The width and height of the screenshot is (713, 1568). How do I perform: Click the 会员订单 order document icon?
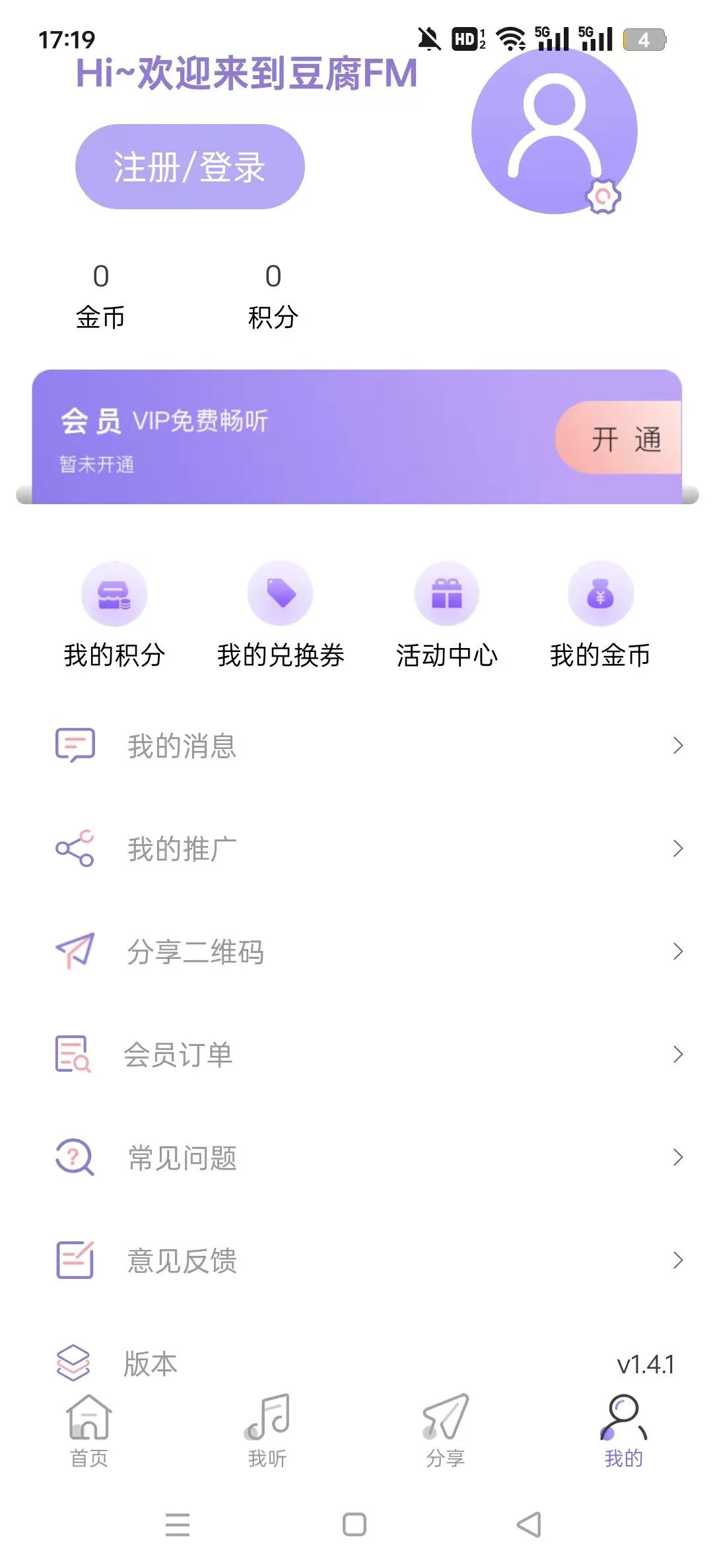(x=74, y=1055)
